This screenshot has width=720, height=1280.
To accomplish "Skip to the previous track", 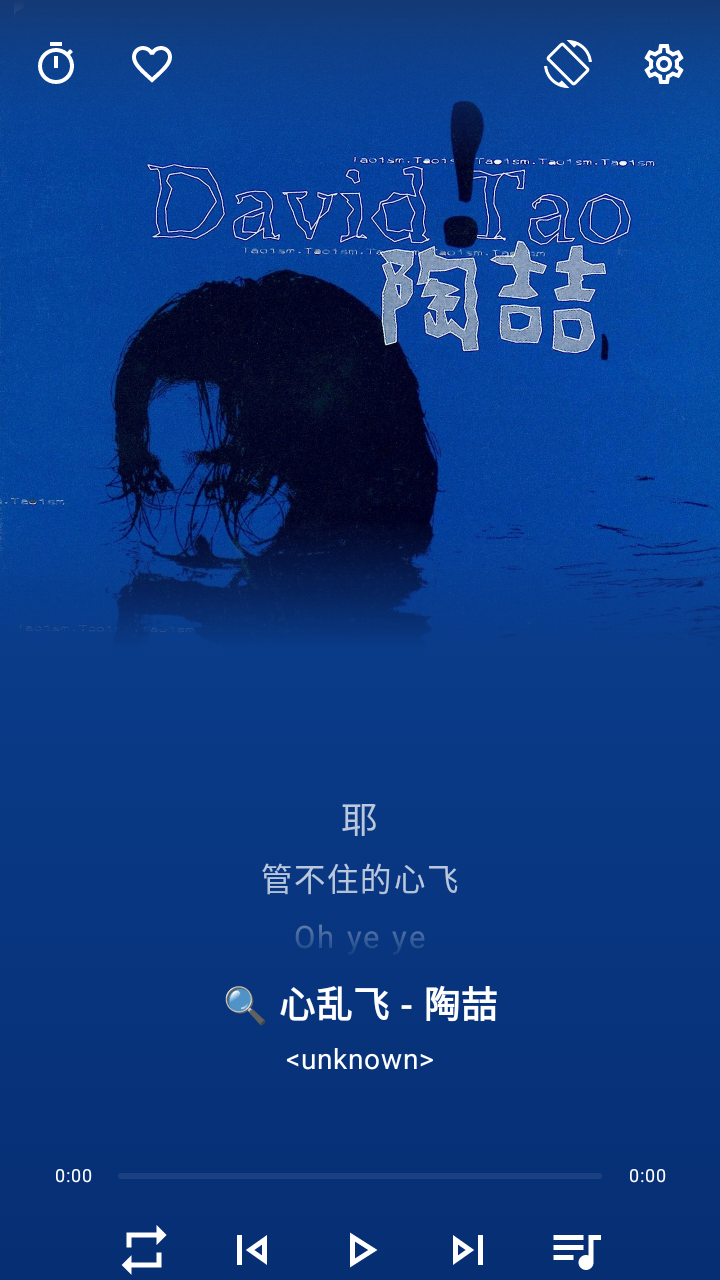I will (x=252, y=1250).
